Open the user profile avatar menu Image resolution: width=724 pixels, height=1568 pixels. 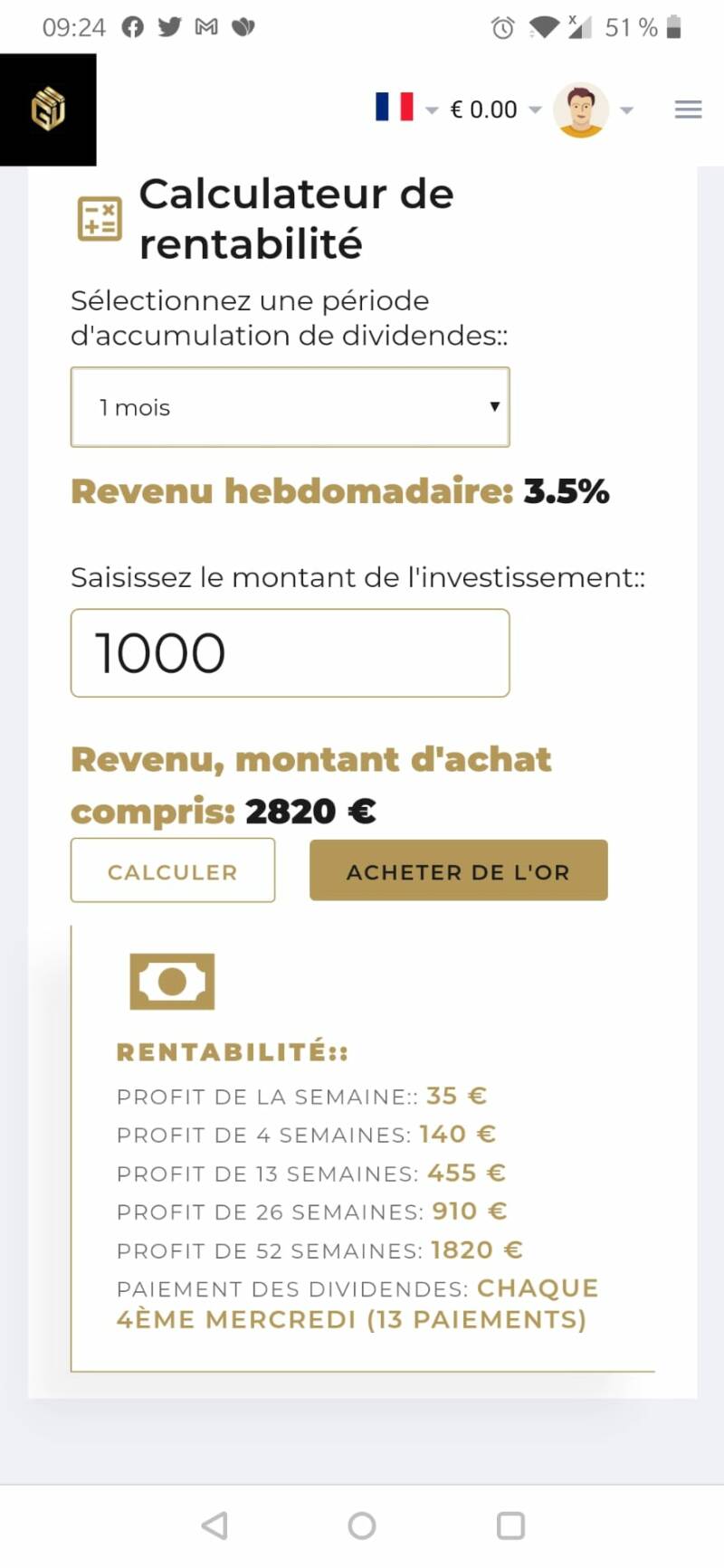coord(593,109)
